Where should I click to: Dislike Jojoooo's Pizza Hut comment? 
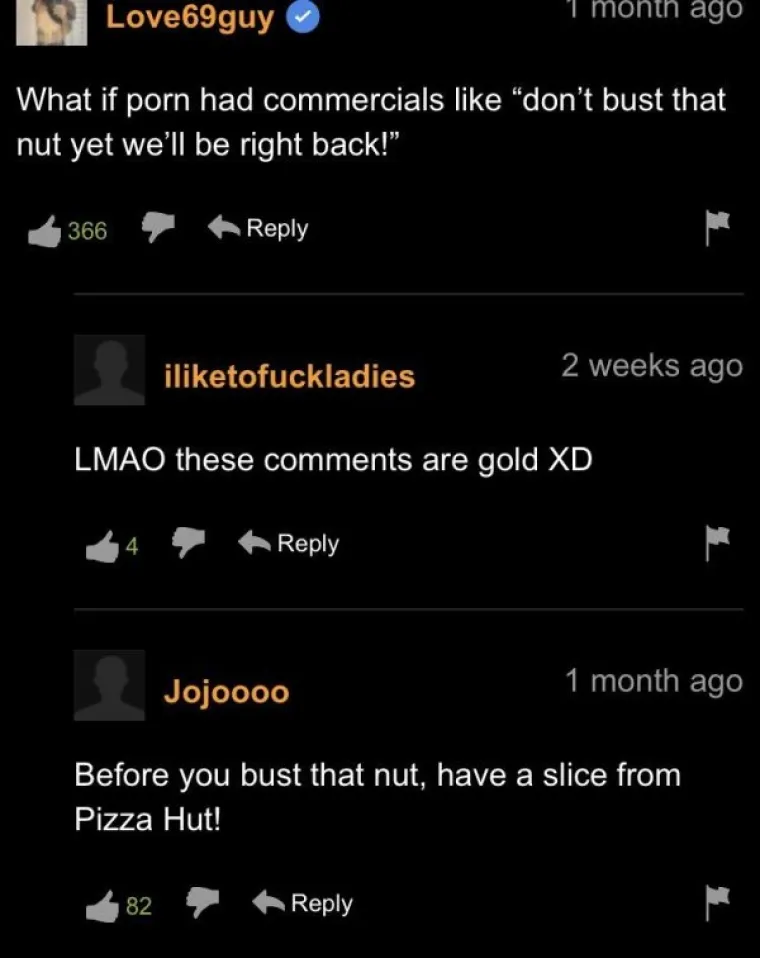(x=203, y=904)
